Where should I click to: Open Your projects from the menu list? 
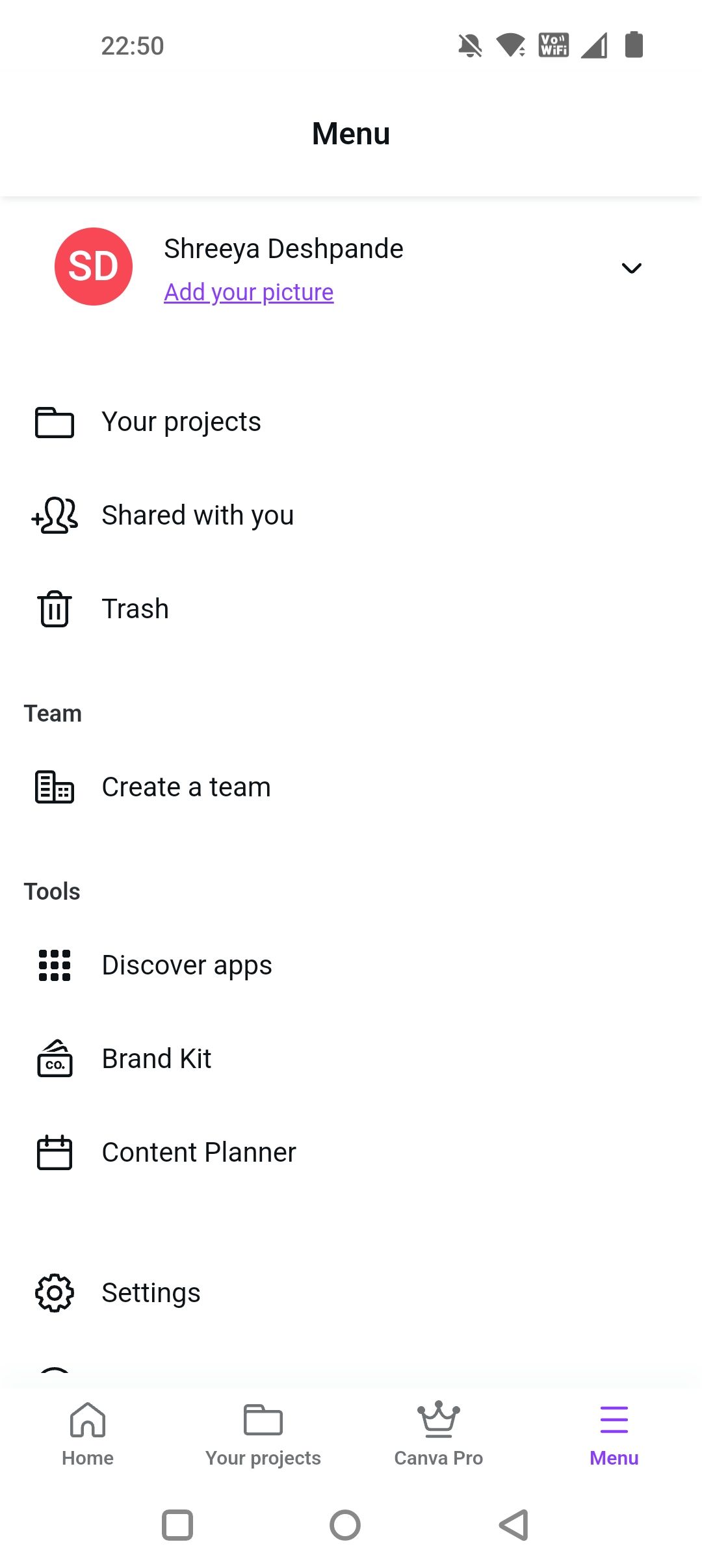[x=181, y=422]
